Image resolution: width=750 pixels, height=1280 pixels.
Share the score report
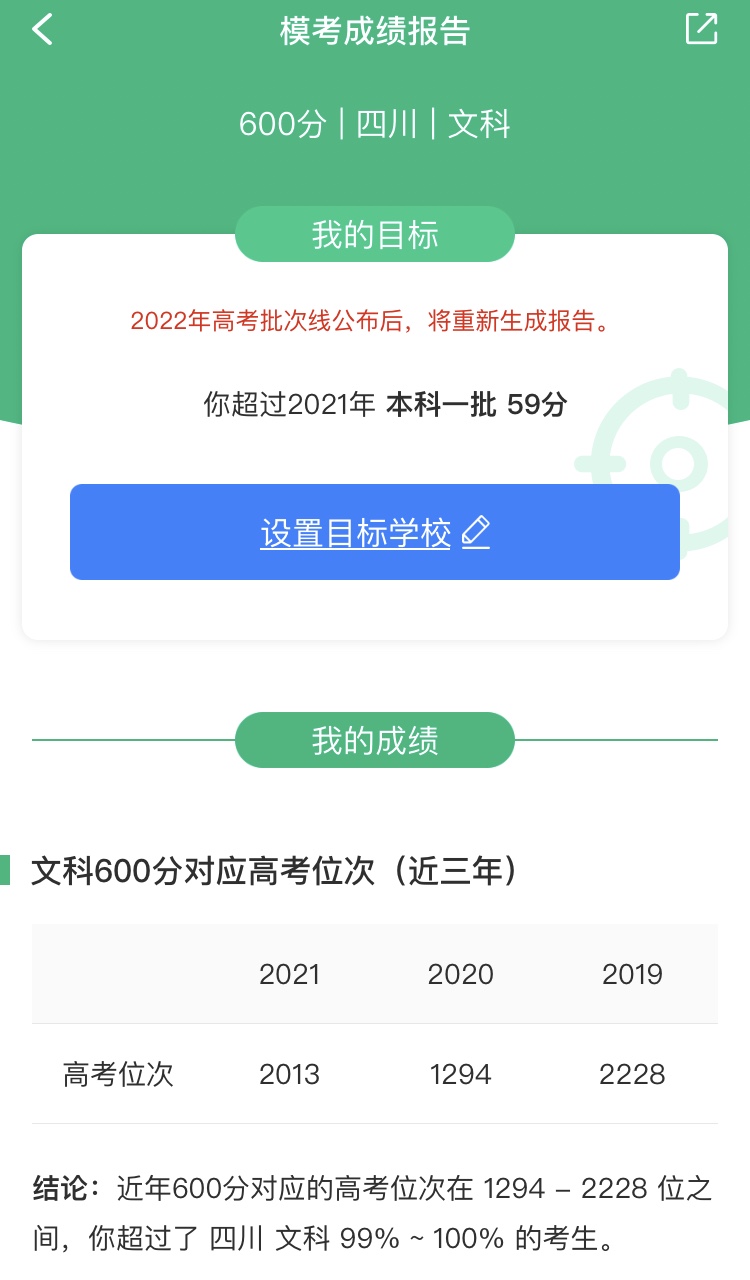coord(701,29)
